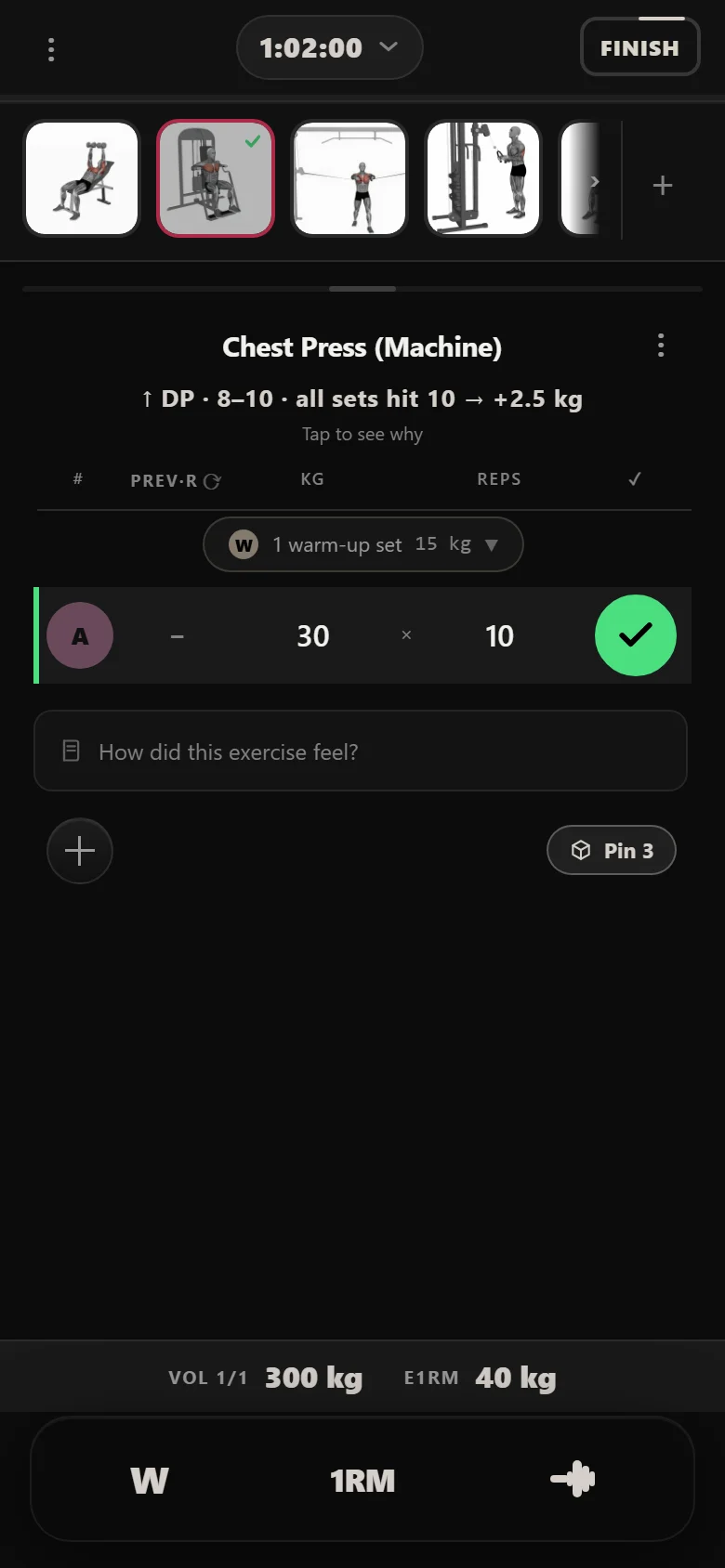Select the incline dumbbell press exercise thumbnail

tap(82, 178)
